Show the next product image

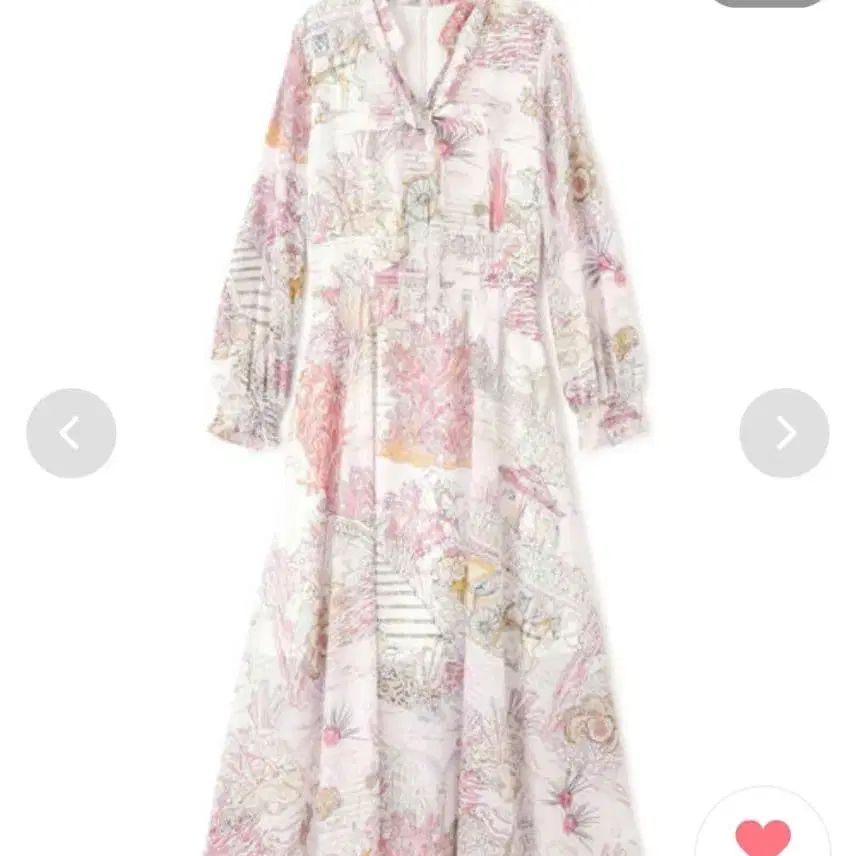tap(784, 433)
